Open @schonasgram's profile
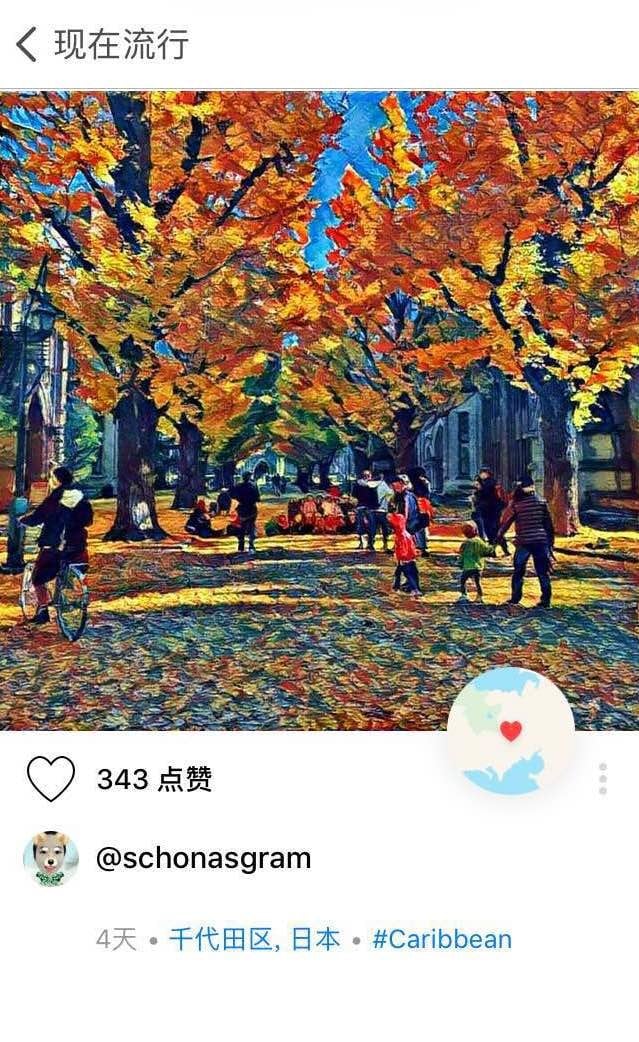Image resolution: width=639 pixels, height=1042 pixels. click(203, 858)
